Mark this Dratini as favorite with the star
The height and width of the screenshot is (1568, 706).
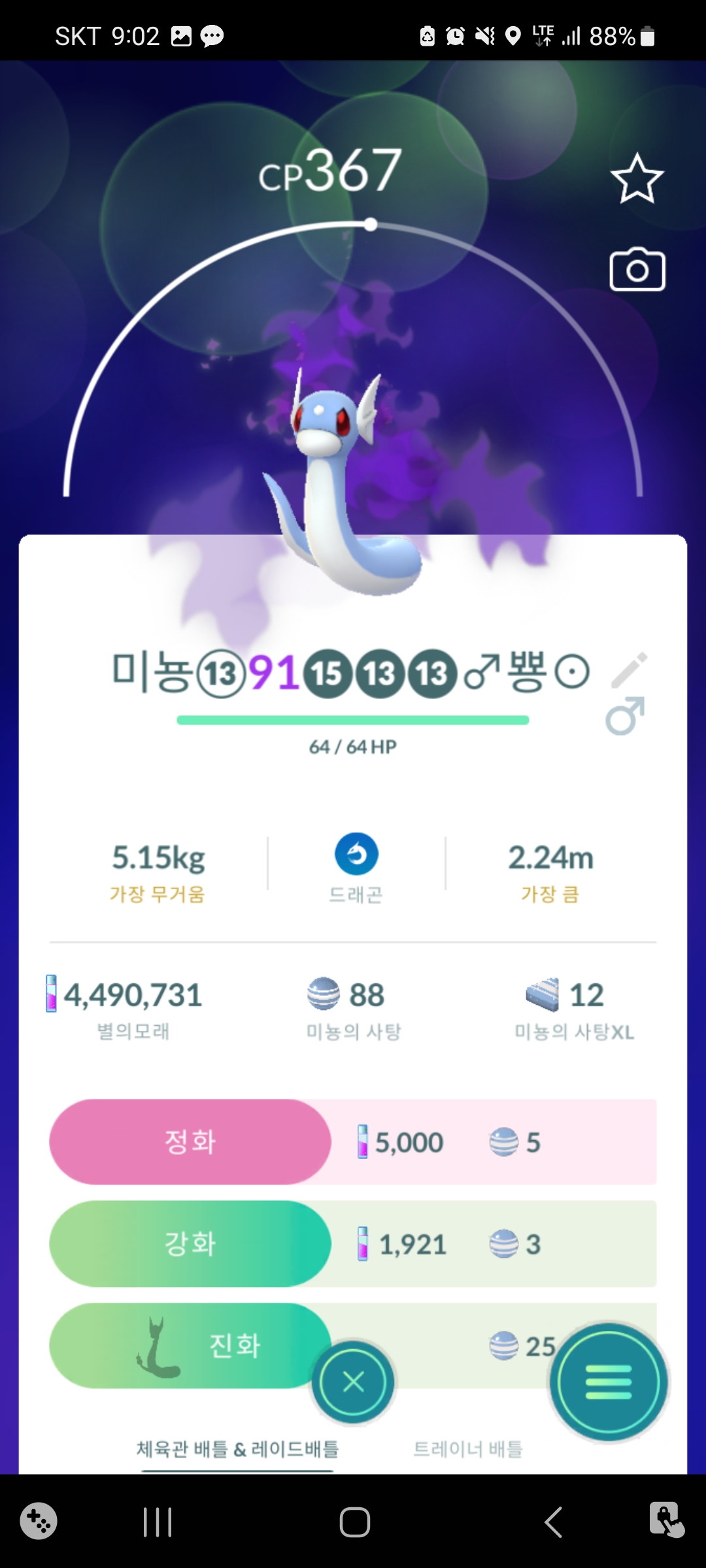(637, 178)
